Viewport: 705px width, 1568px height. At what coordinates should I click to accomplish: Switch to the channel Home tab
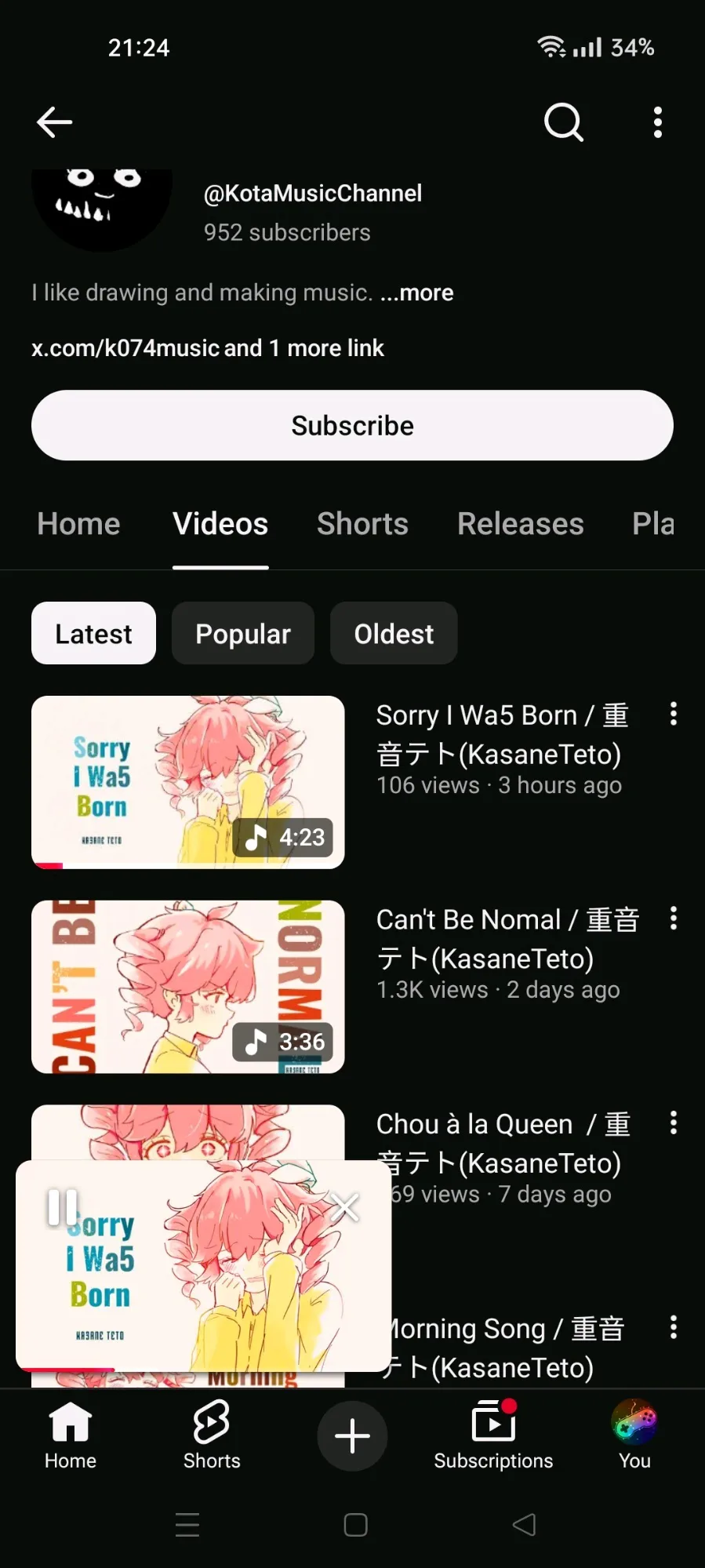(78, 524)
